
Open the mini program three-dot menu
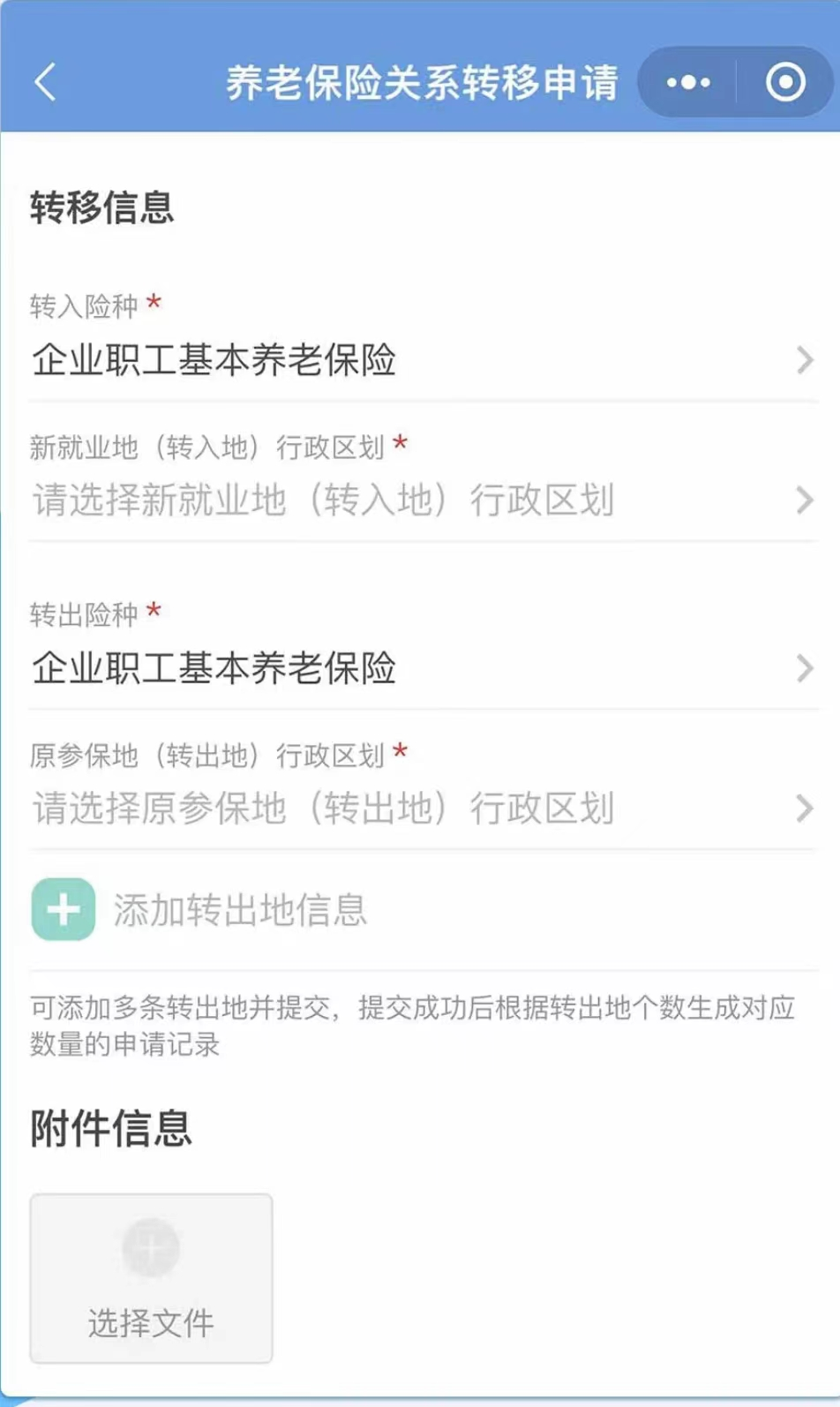pos(687,83)
